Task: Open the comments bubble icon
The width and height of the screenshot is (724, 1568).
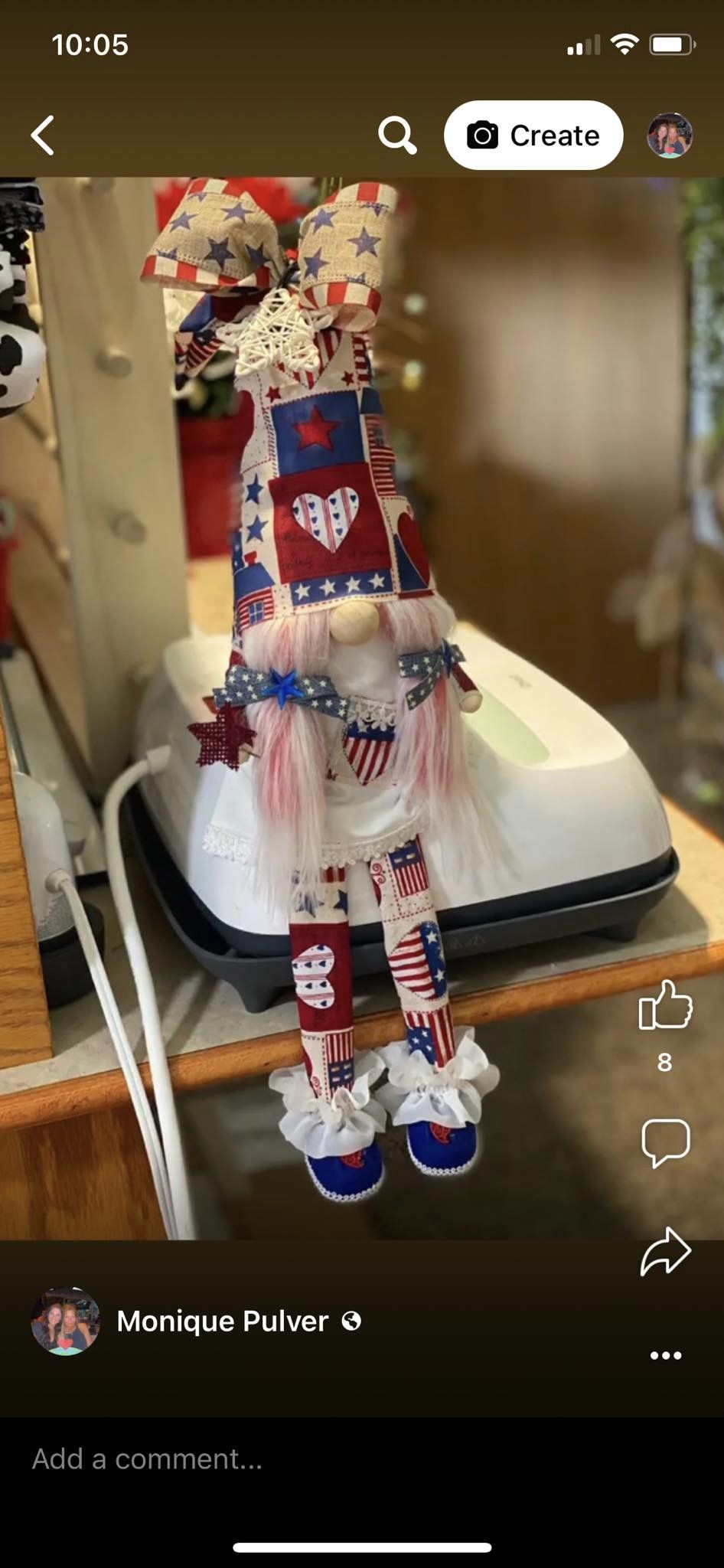Action: [x=665, y=1142]
